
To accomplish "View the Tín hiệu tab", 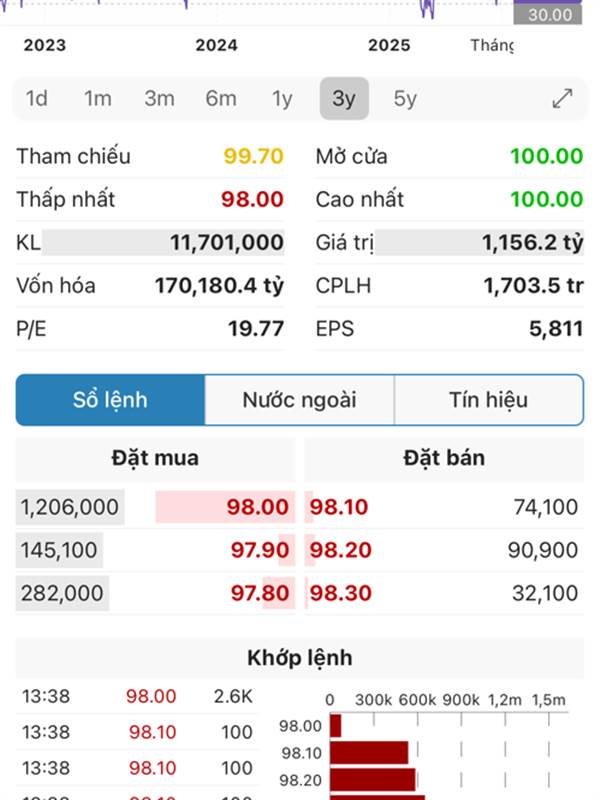I will pyautogui.click(x=488, y=400).
